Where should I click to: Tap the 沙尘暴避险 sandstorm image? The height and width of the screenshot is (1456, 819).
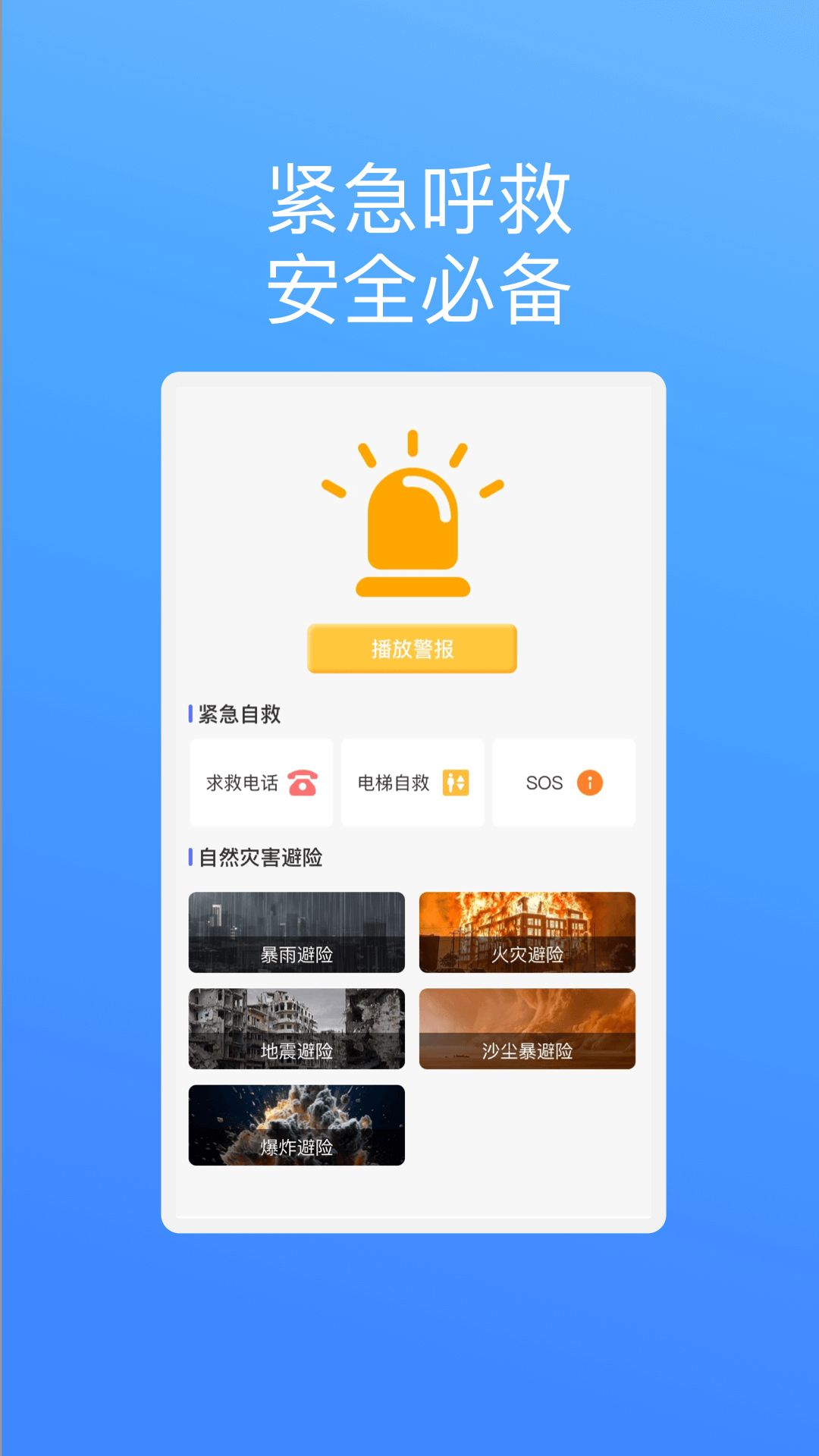529,1028
